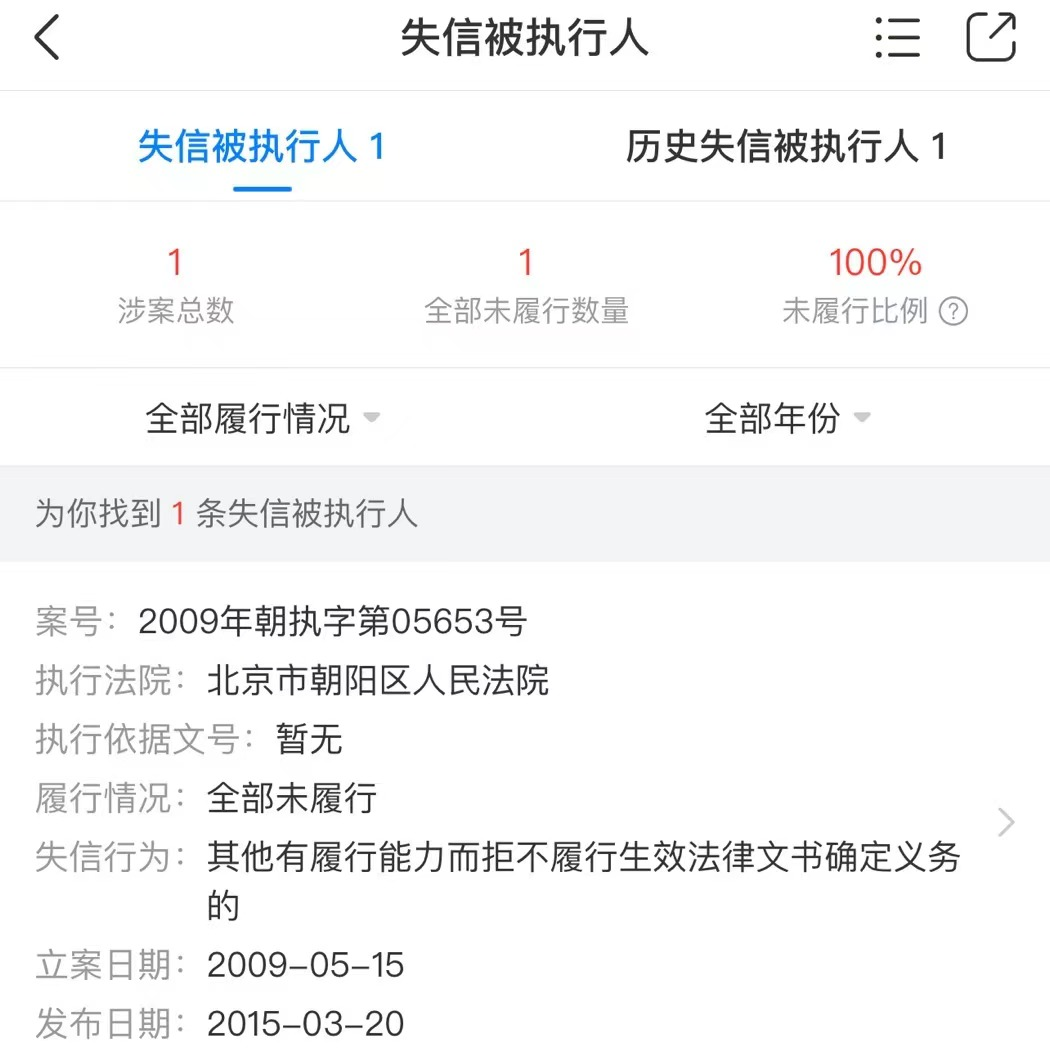Tap the help icon beside 未履行比例
Image resolution: width=1050 pixels, height=1057 pixels.
[x=954, y=312]
